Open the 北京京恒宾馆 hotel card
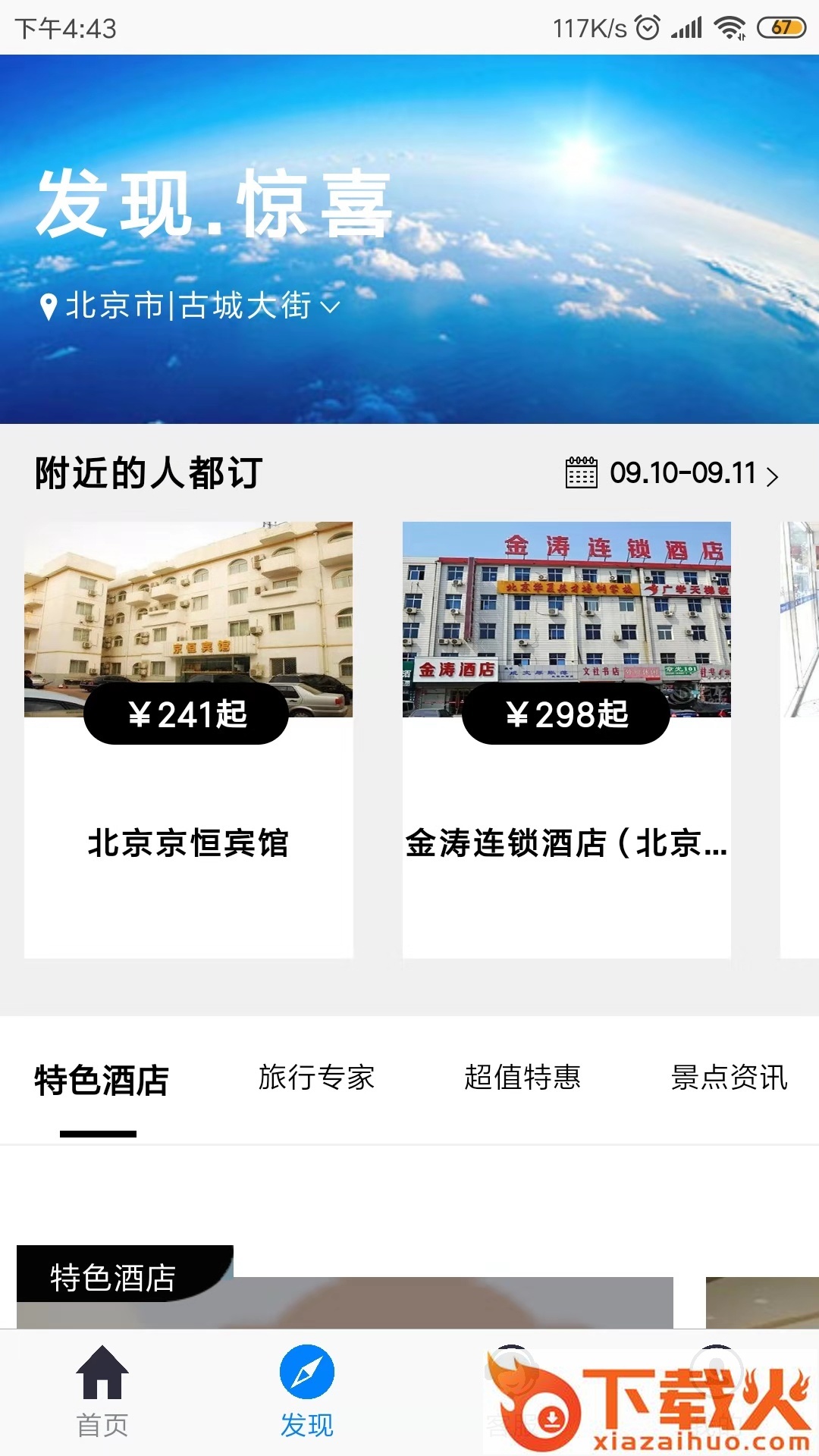Image resolution: width=819 pixels, height=1456 pixels. click(188, 739)
